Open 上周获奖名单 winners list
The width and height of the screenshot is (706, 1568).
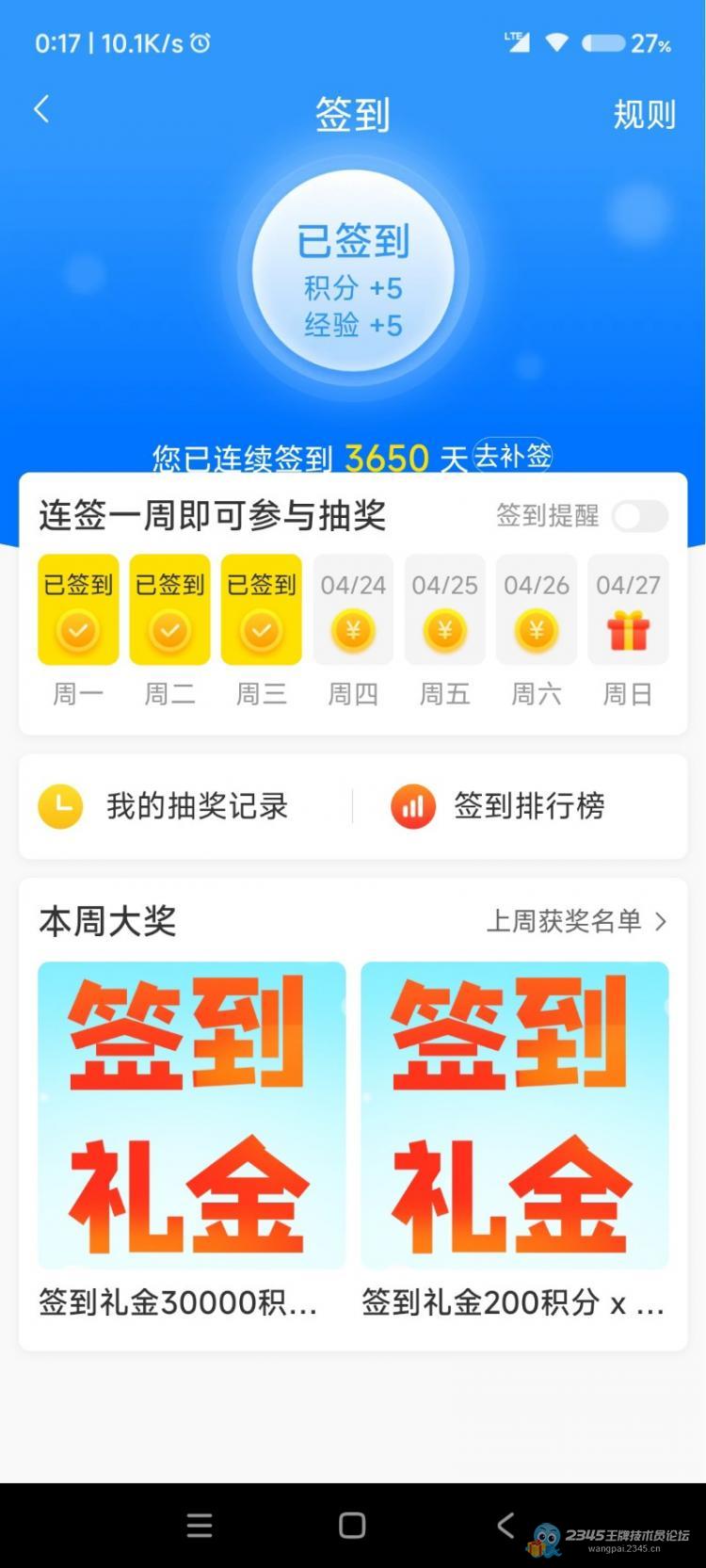575,921
